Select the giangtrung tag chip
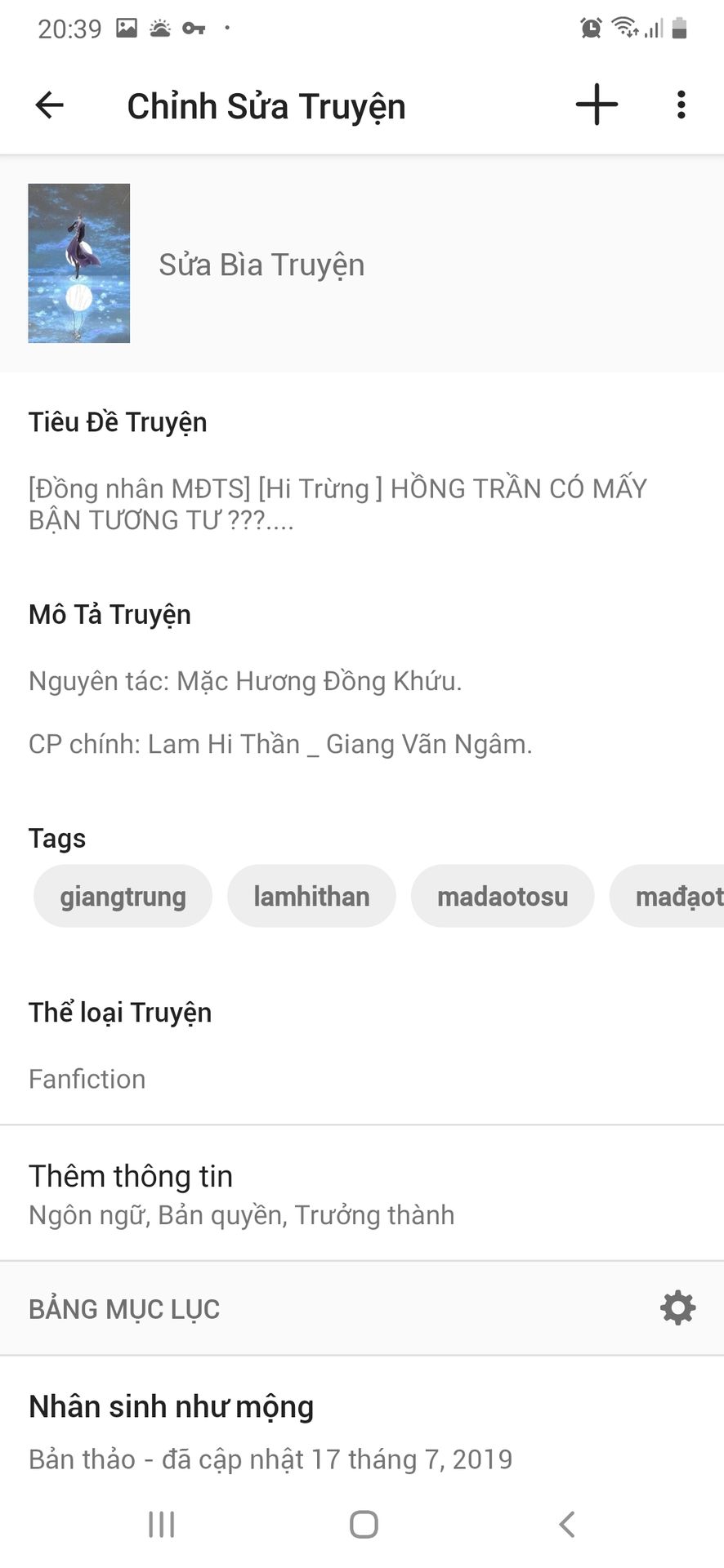Screen dimensions: 724x1568 point(123,896)
